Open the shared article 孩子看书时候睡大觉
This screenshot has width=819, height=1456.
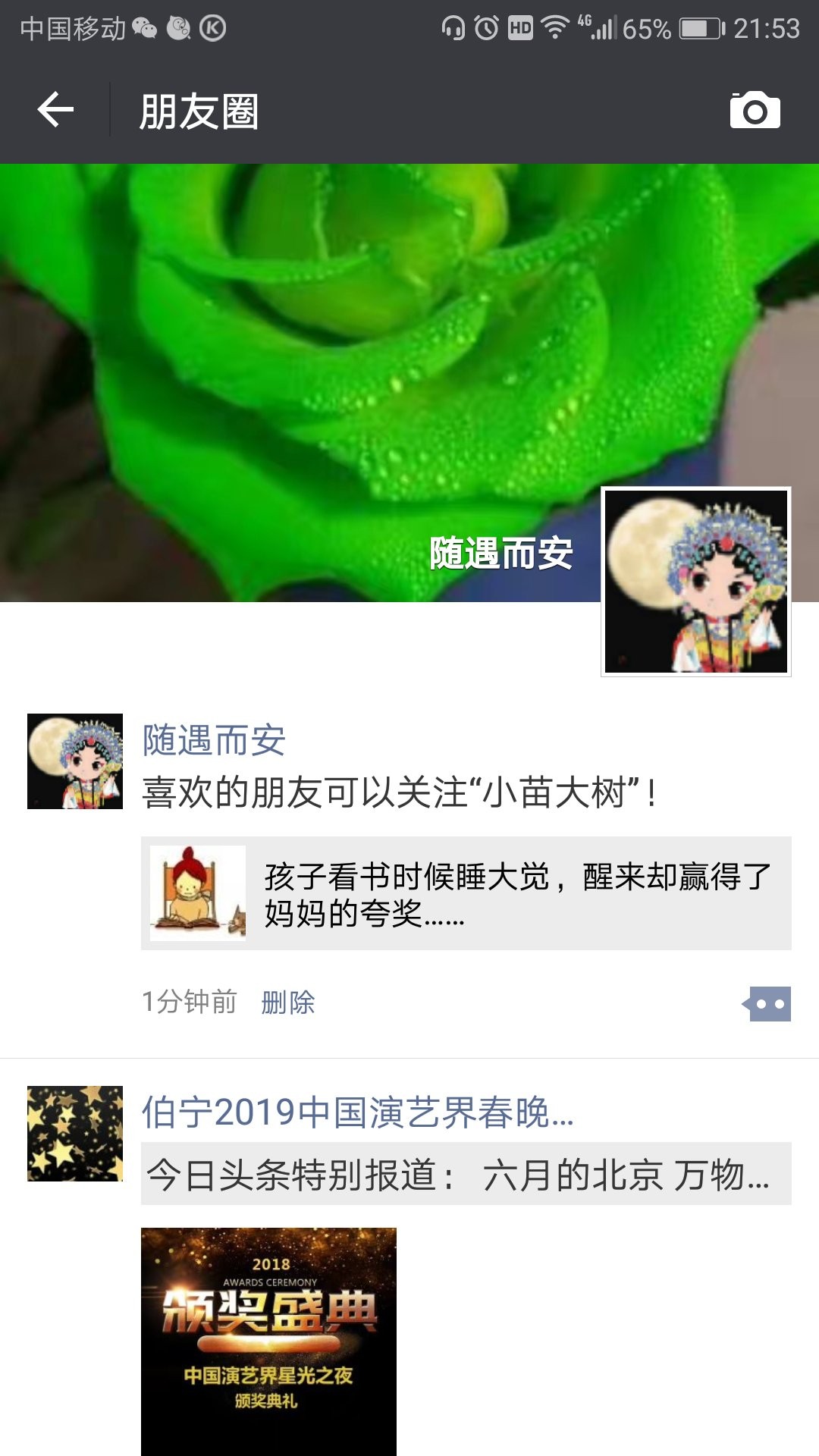click(466, 893)
